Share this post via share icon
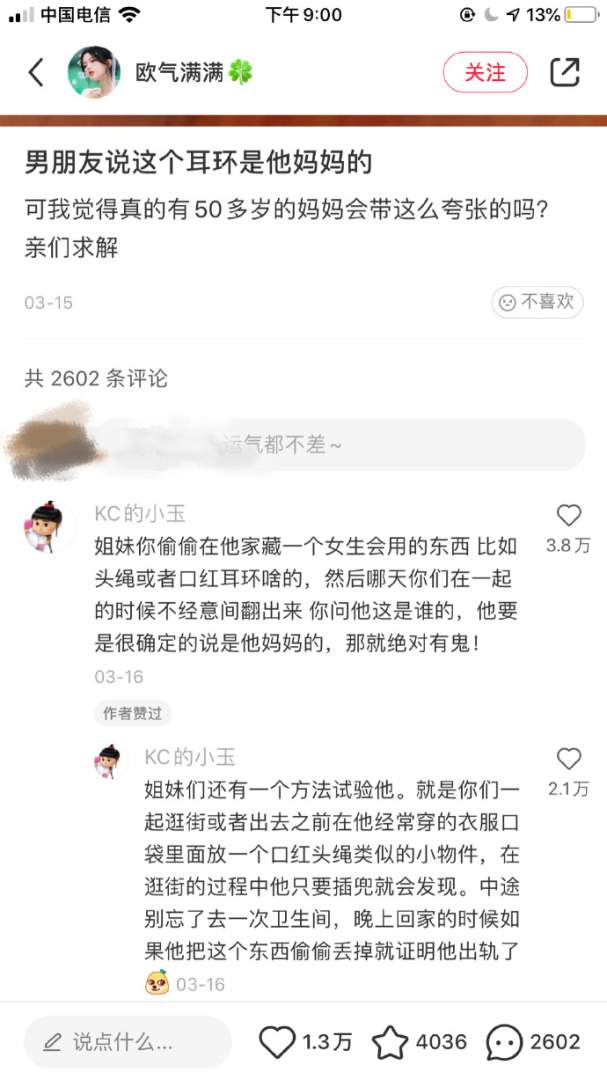Viewport: 607px width, 1080px height. (x=565, y=72)
